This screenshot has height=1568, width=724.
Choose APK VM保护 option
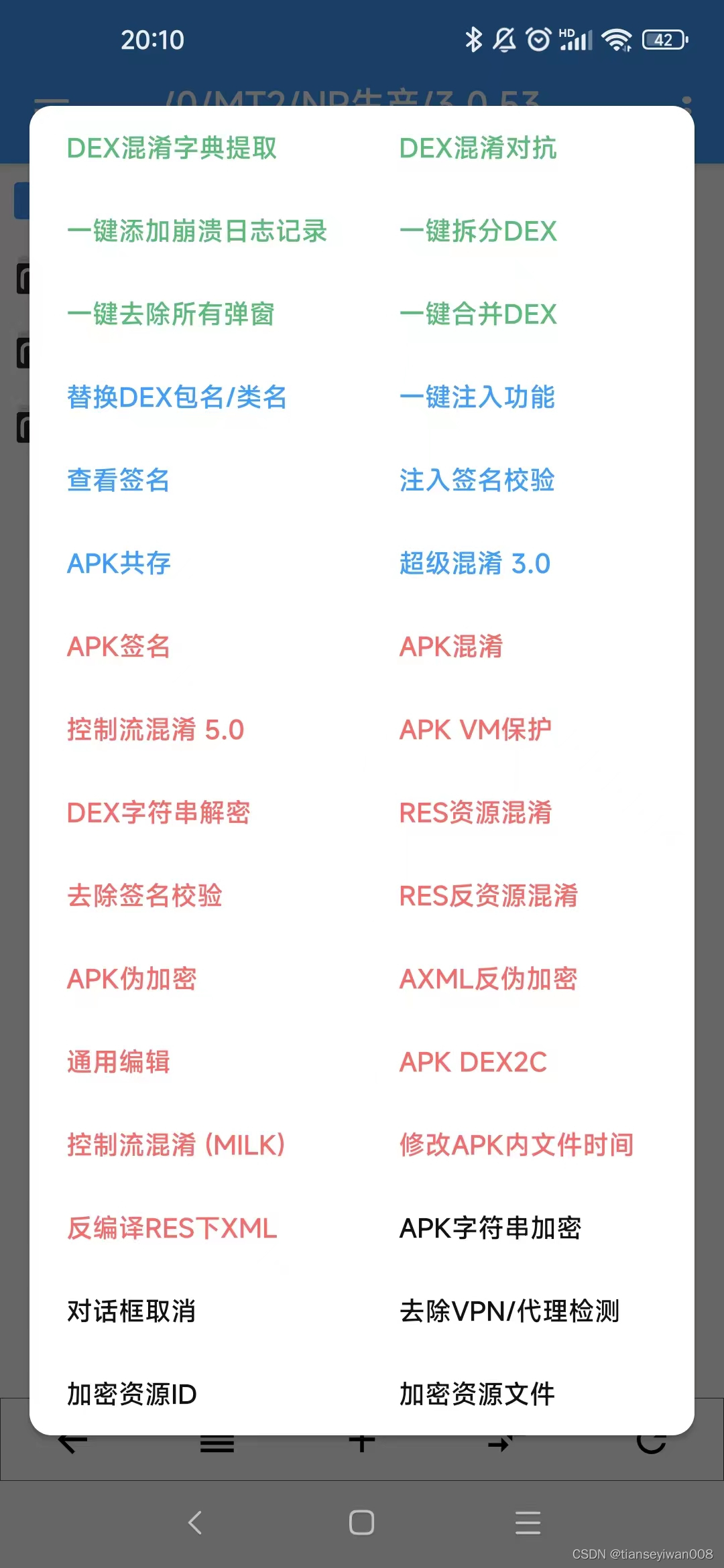[x=475, y=730]
